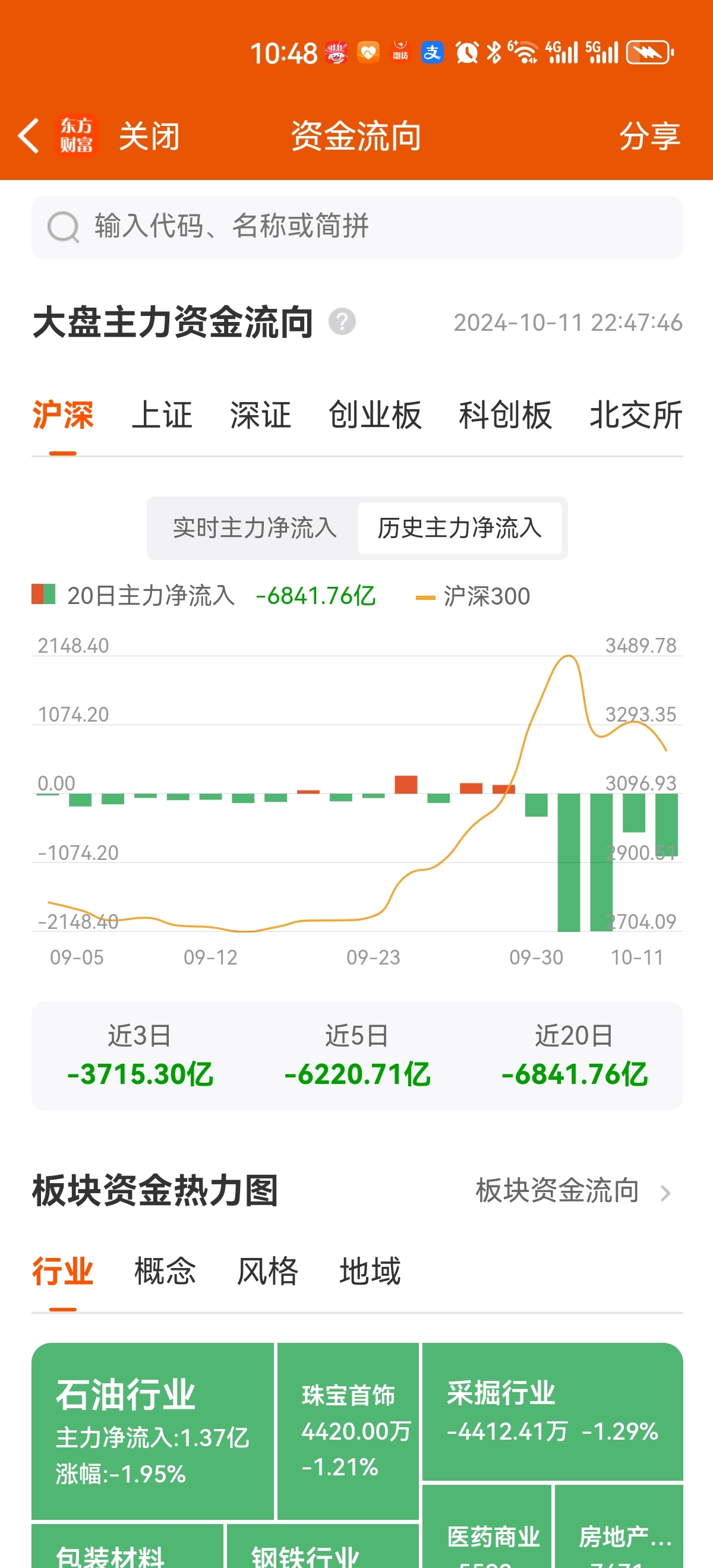Open 板块资金流向 link

click(573, 1191)
